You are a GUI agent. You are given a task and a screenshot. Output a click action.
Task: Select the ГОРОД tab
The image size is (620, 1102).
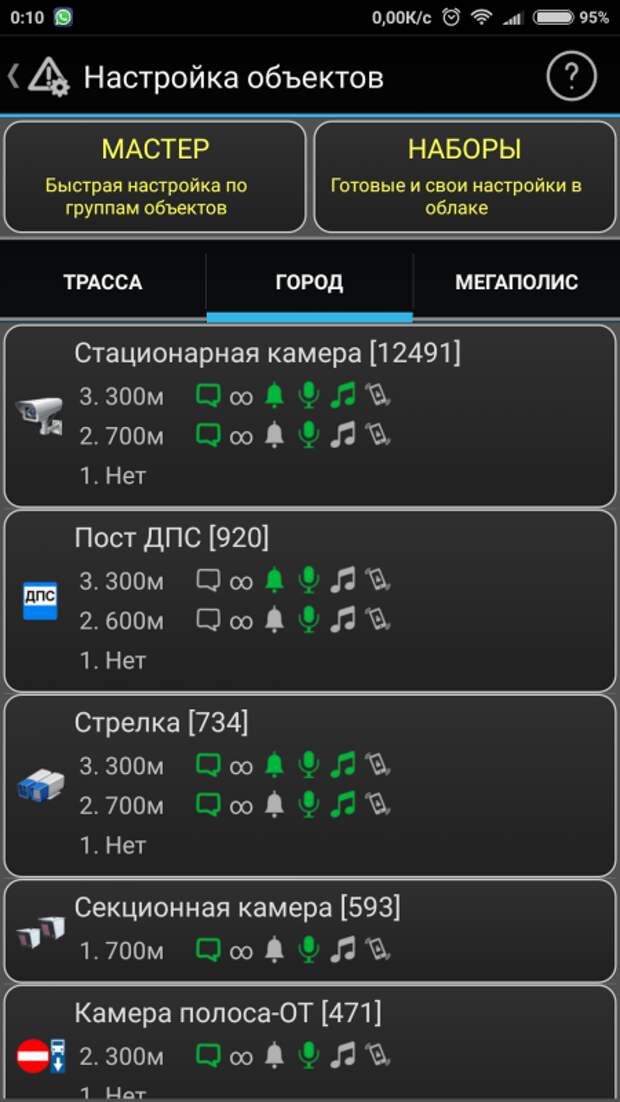coord(309,282)
